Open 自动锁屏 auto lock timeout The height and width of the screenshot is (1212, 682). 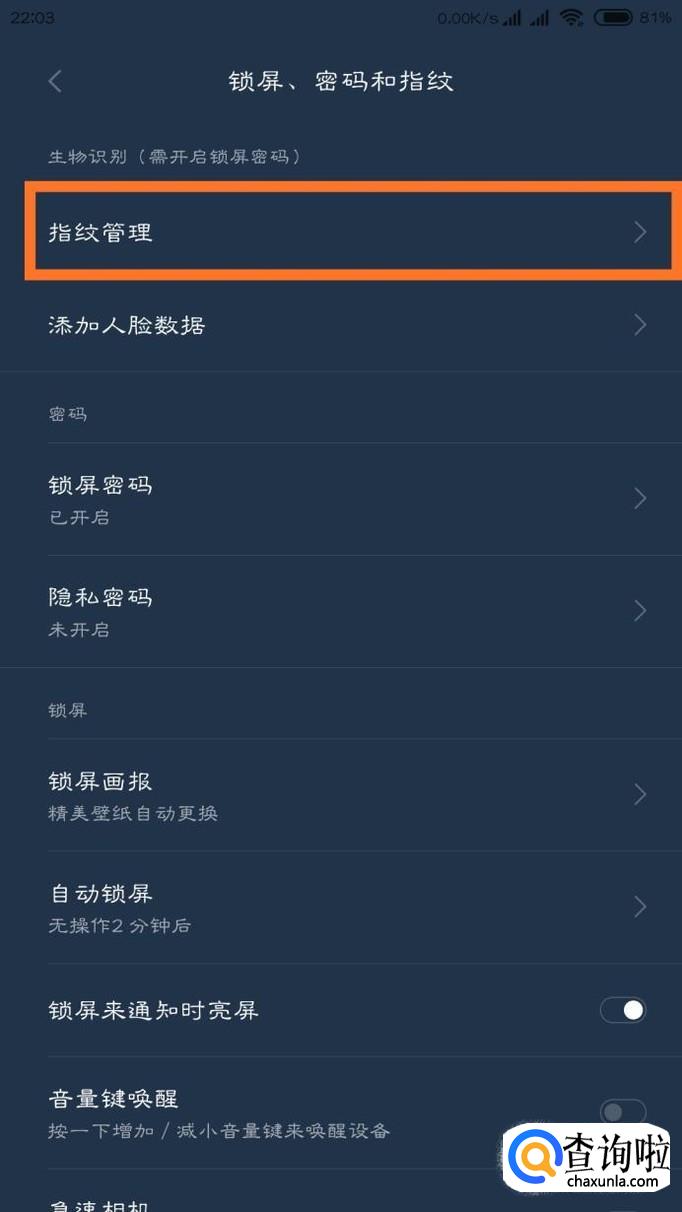coord(340,906)
